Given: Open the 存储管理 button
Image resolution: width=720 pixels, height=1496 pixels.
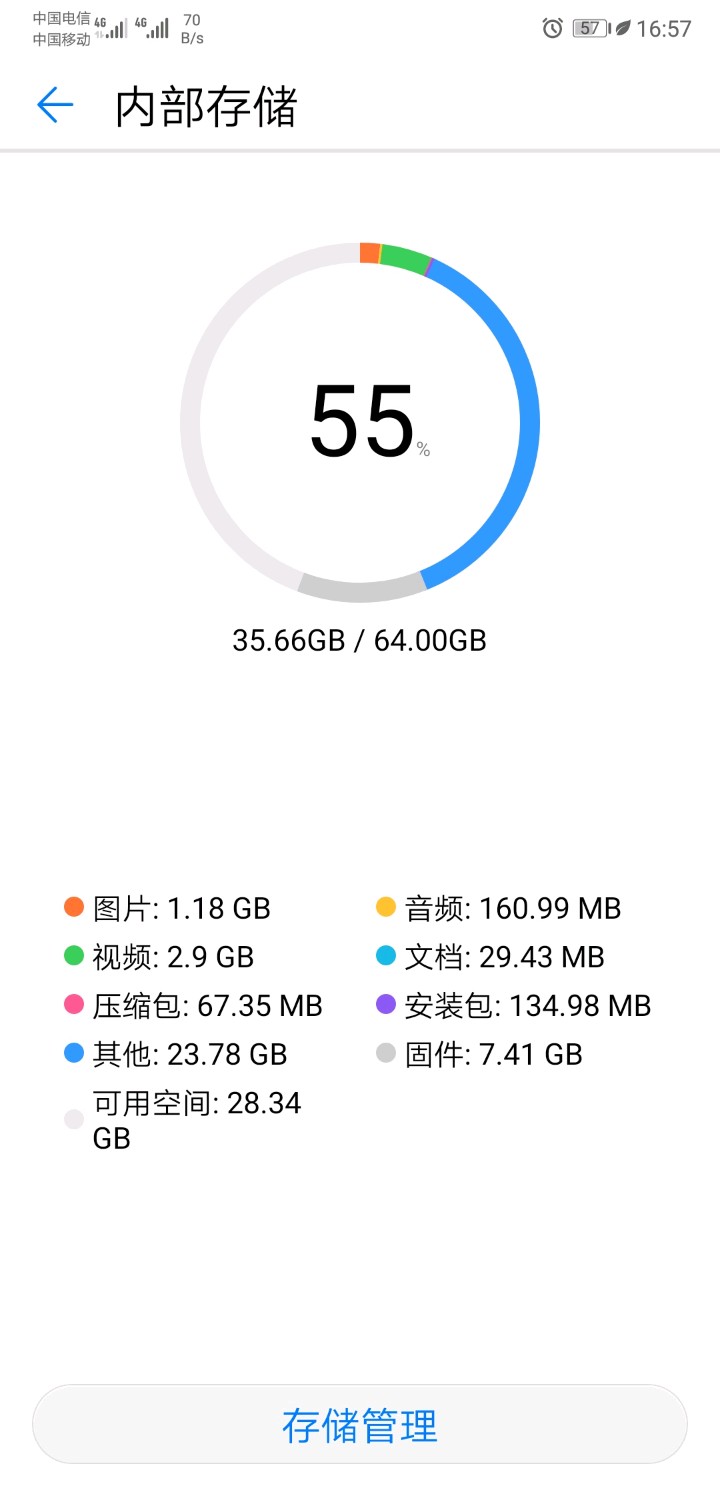Looking at the screenshot, I should 360,1425.
